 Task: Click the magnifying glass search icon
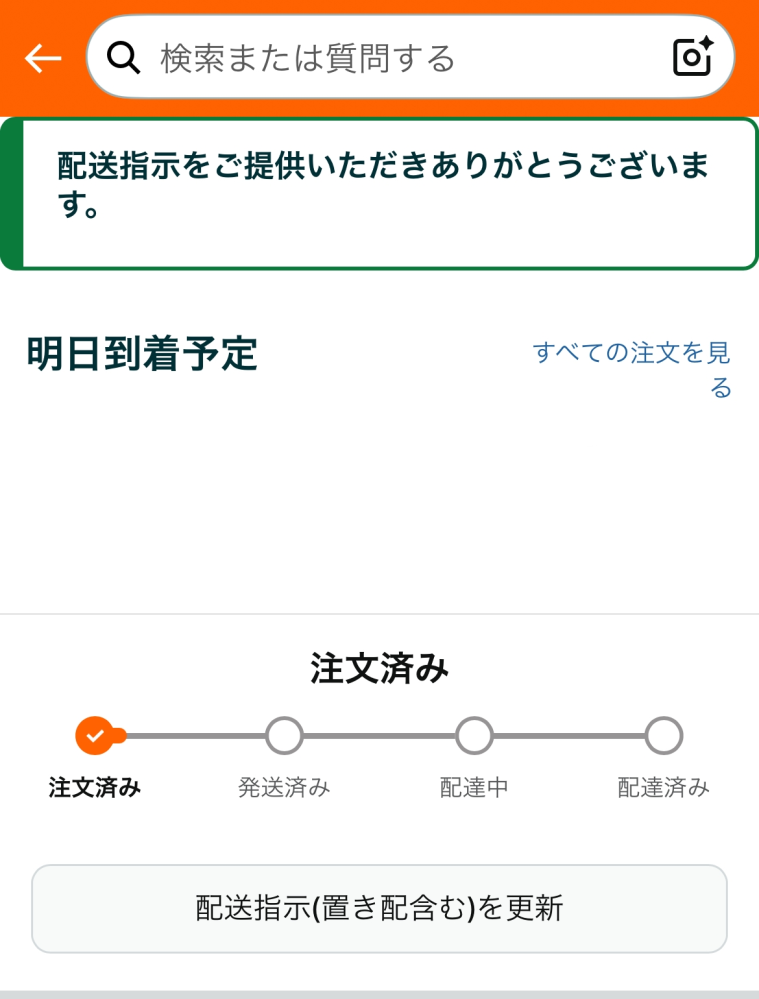coord(123,57)
